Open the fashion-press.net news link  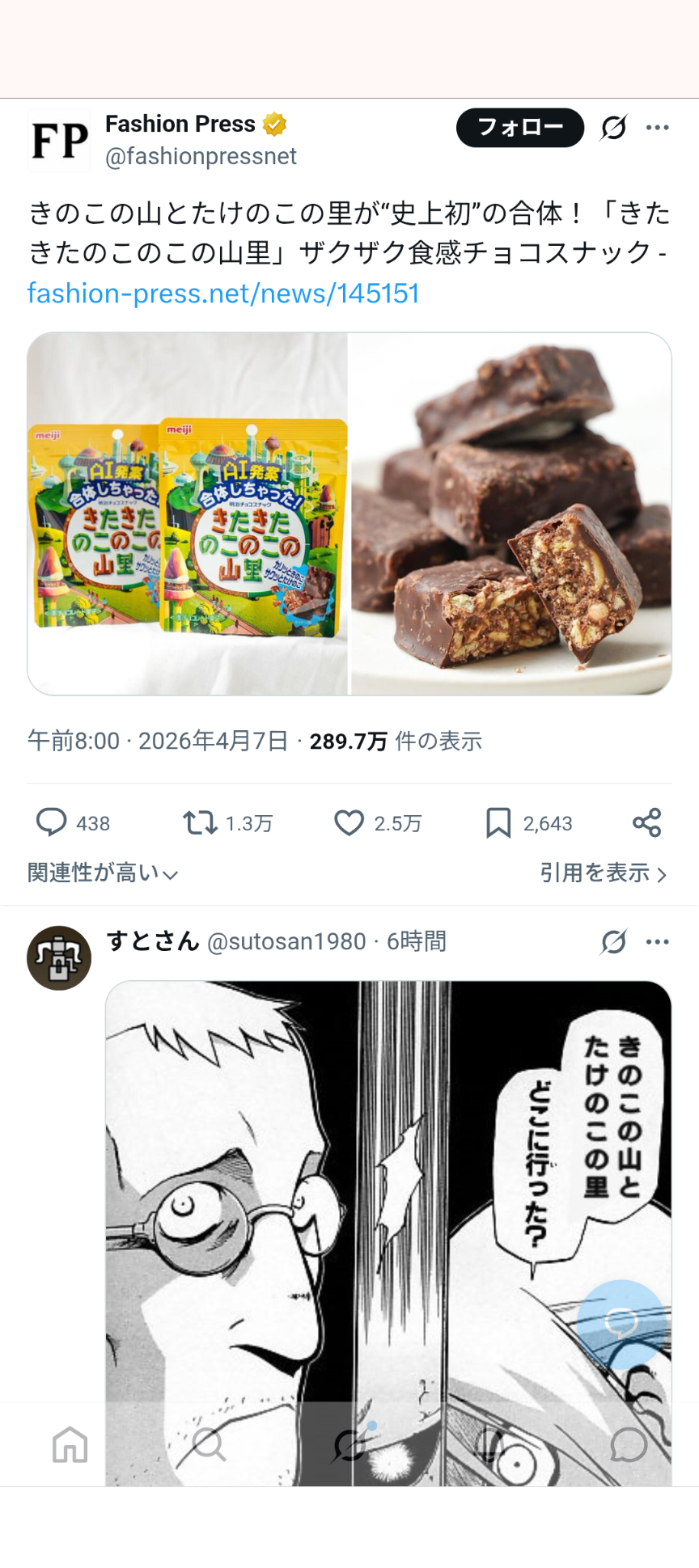[223, 293]
